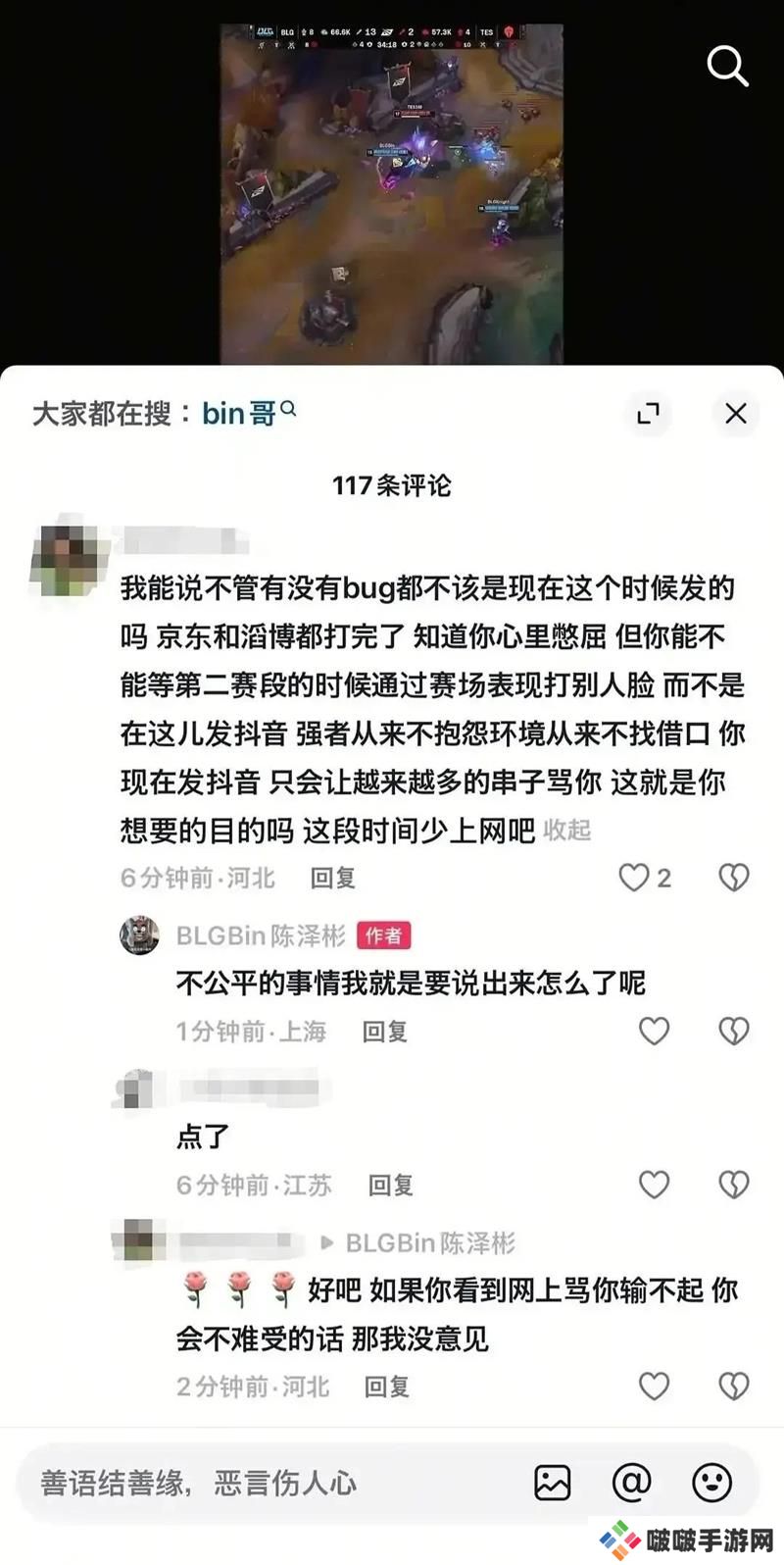Image resolution: width=784 pixels, height=1565 pixels.
Task: Dislike BLGBin陈泽彬's reply comment
Action: 734,1031
